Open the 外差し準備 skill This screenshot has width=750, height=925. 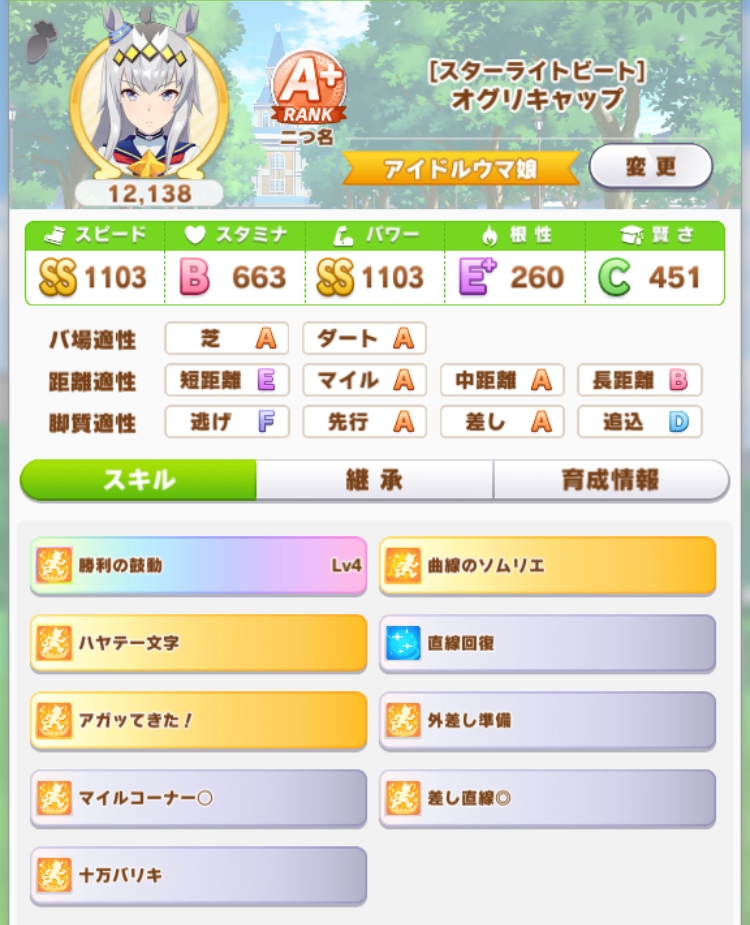[x=547, y=720]
